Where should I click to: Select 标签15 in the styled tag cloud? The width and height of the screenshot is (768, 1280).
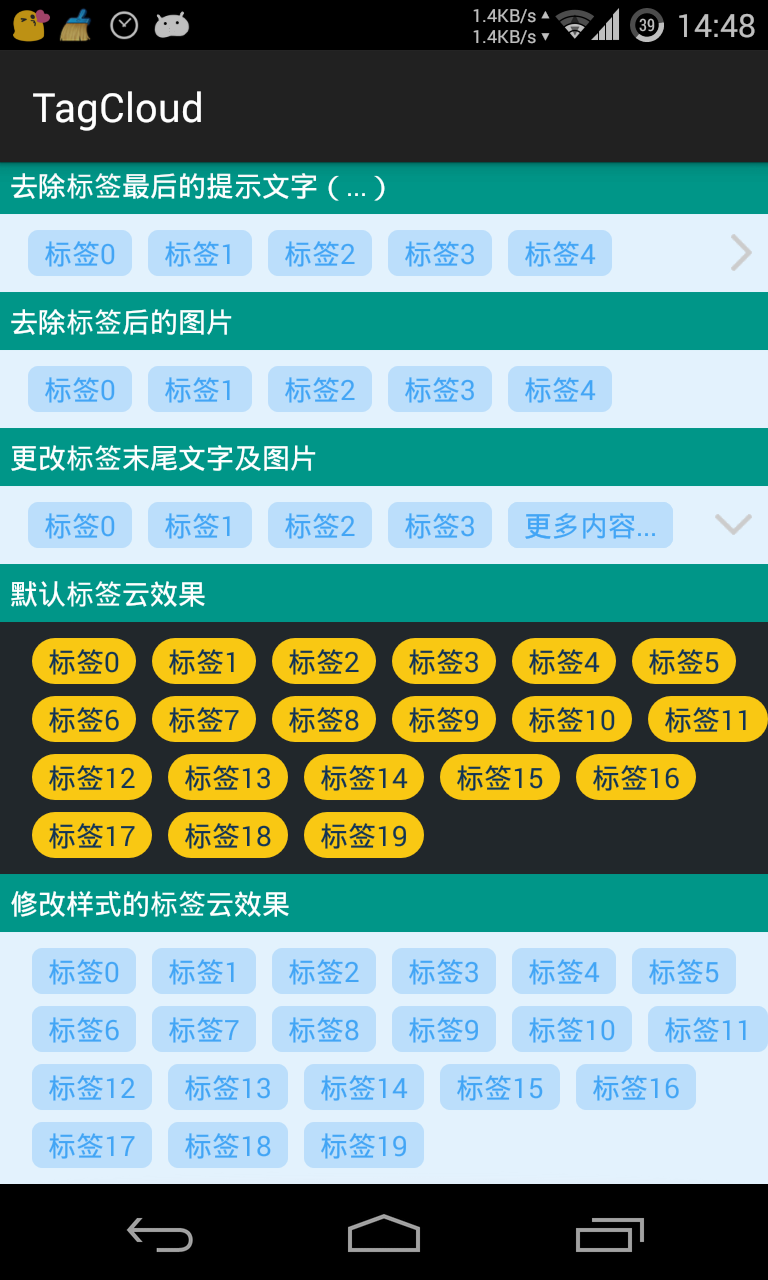pyautogui.click(x=499, y=1087)
